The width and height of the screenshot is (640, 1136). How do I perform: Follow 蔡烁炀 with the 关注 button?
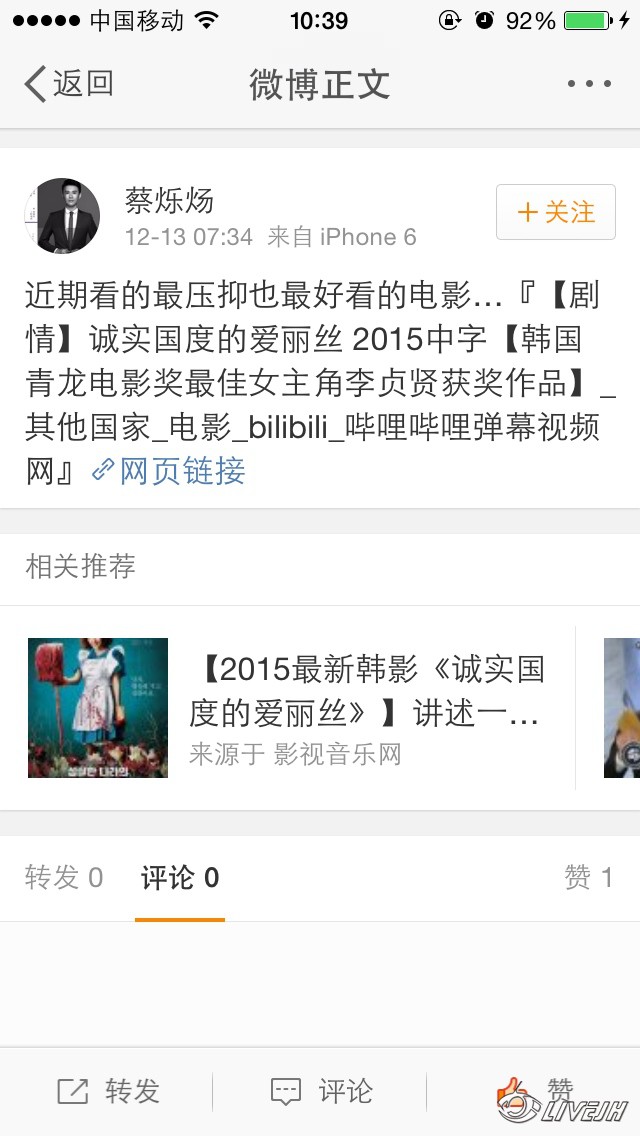pyautogui.click(x=555, y=212)
